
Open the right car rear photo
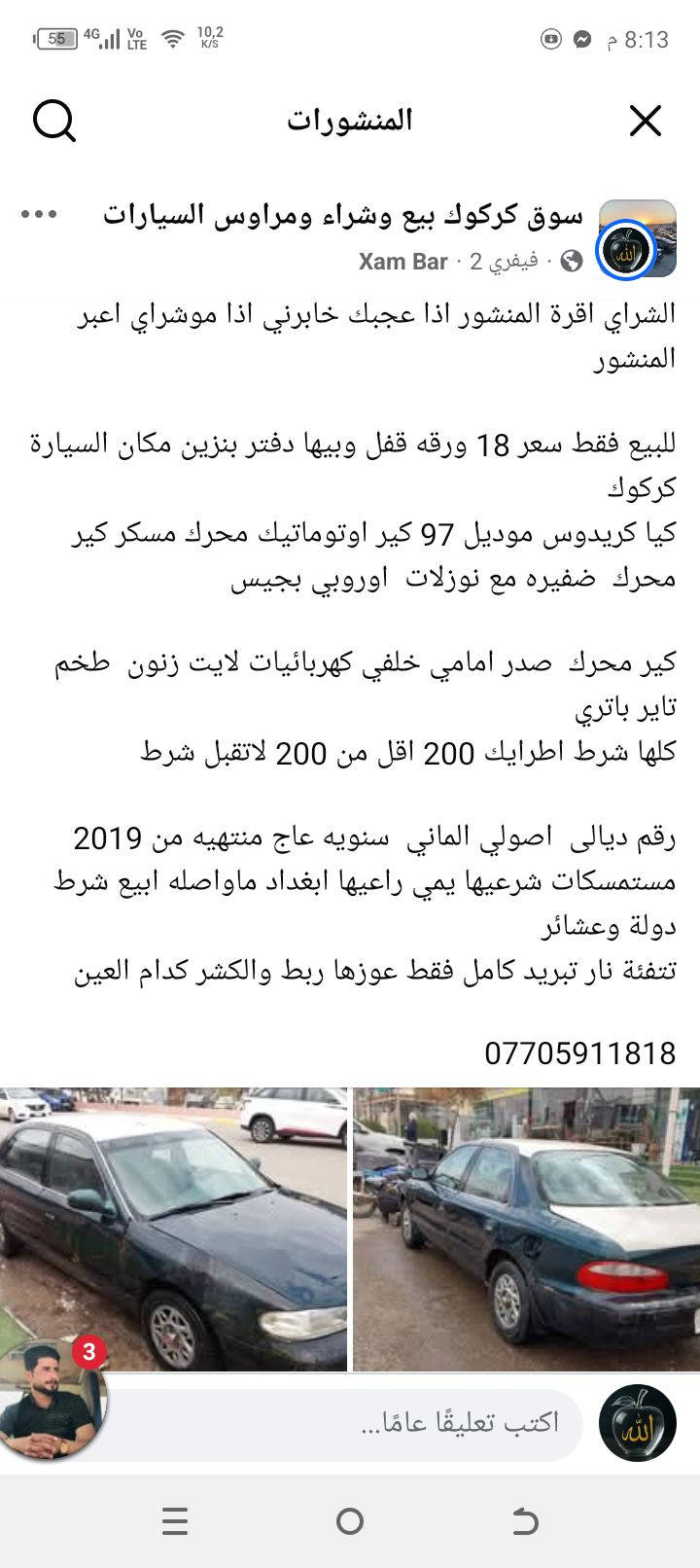click(526, 1229)
